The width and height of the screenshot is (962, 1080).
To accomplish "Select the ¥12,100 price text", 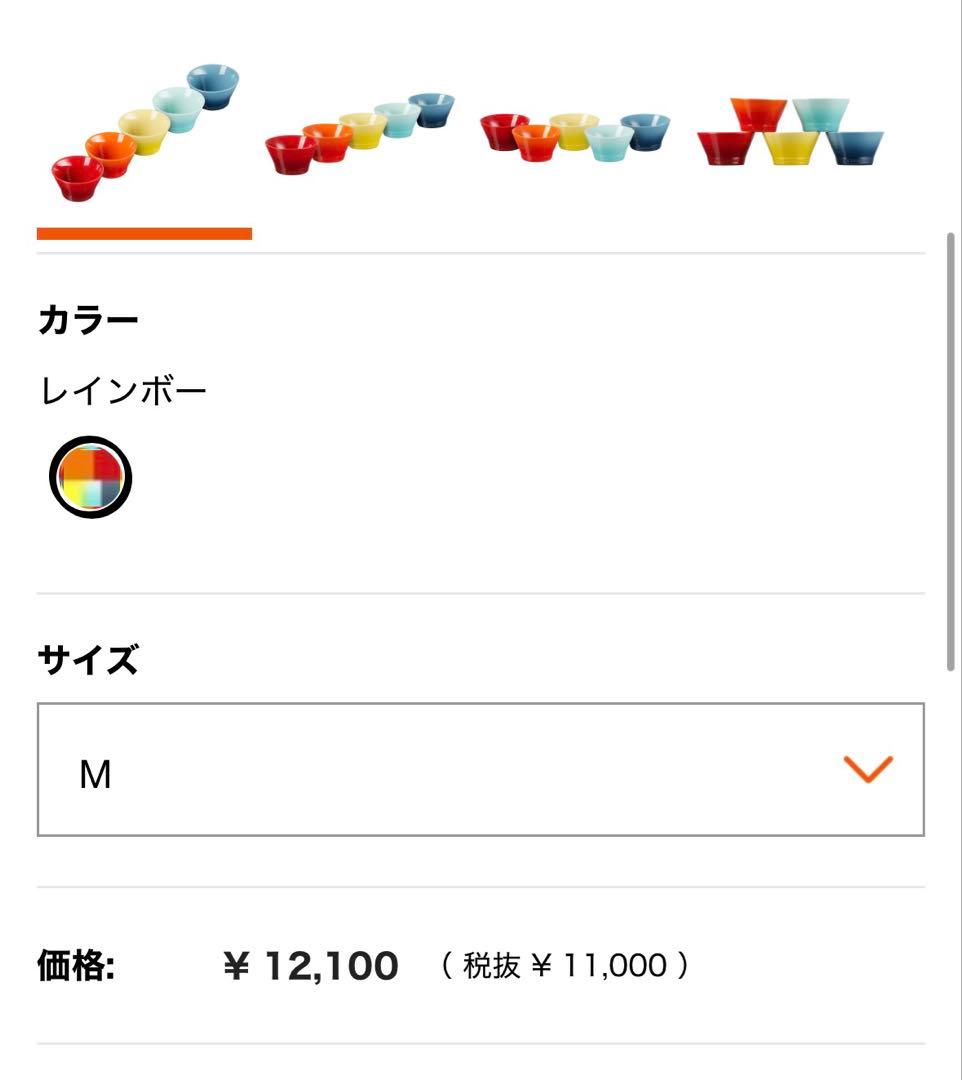I will coord(310,963).
